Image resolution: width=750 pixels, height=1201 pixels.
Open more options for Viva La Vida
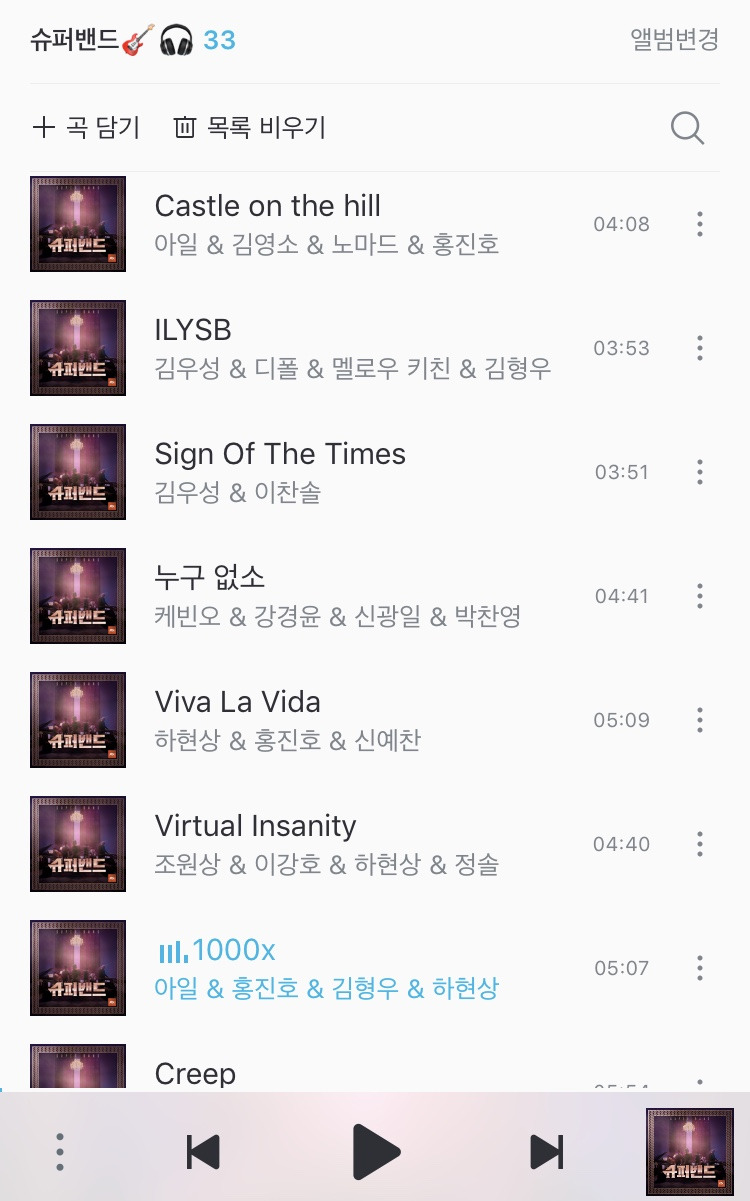click(700, 720)
